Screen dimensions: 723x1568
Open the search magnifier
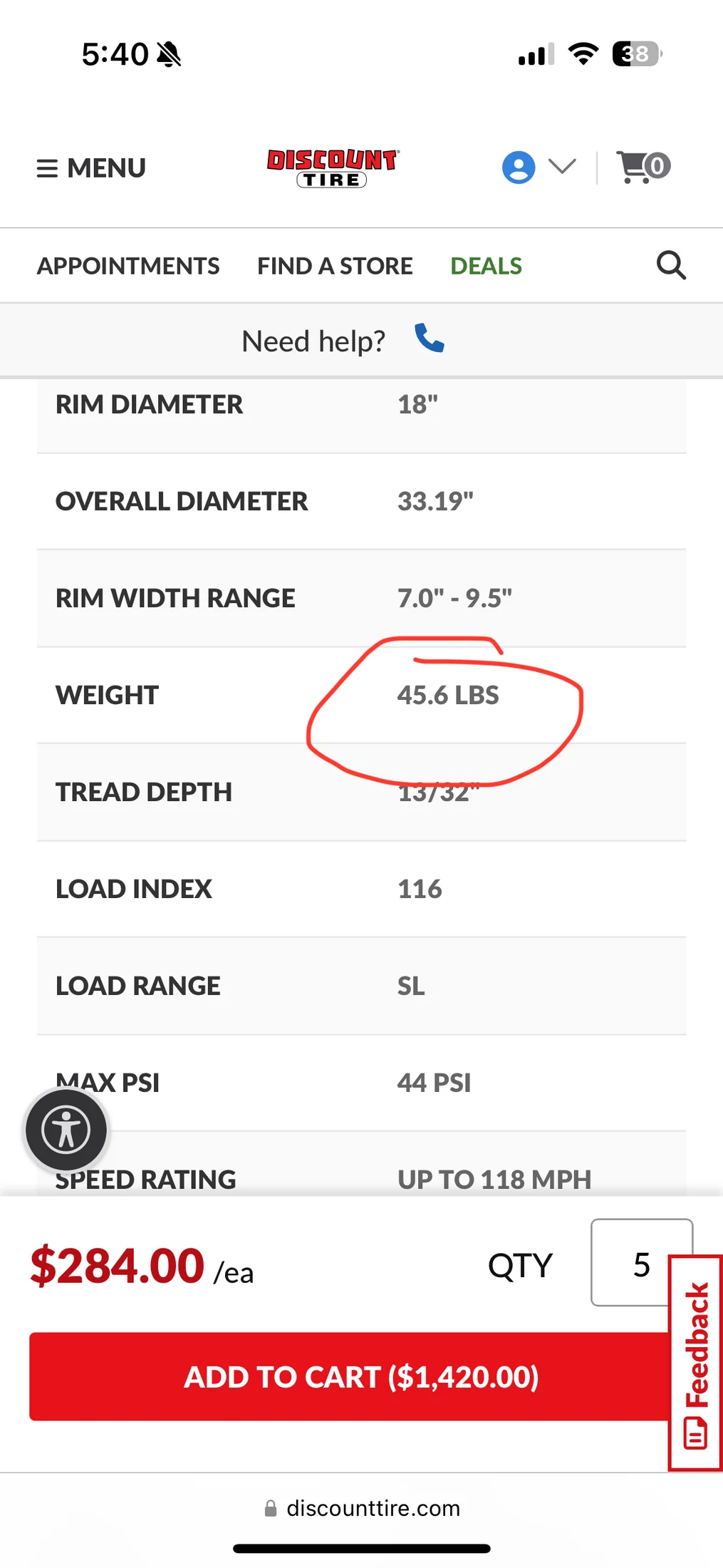(x=671, y=265)
